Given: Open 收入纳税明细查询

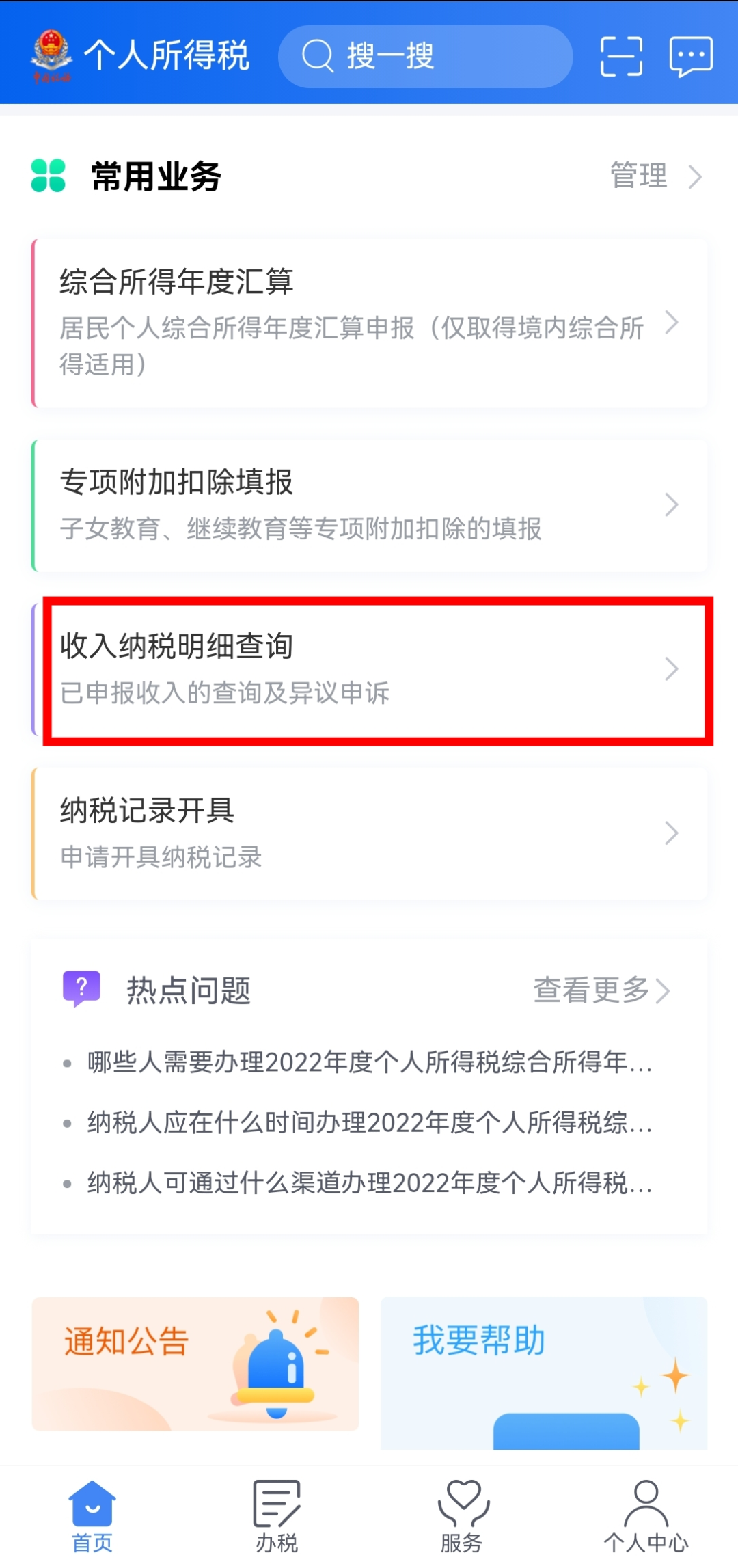Looking at the screenshot, I should tap(369, 668).
